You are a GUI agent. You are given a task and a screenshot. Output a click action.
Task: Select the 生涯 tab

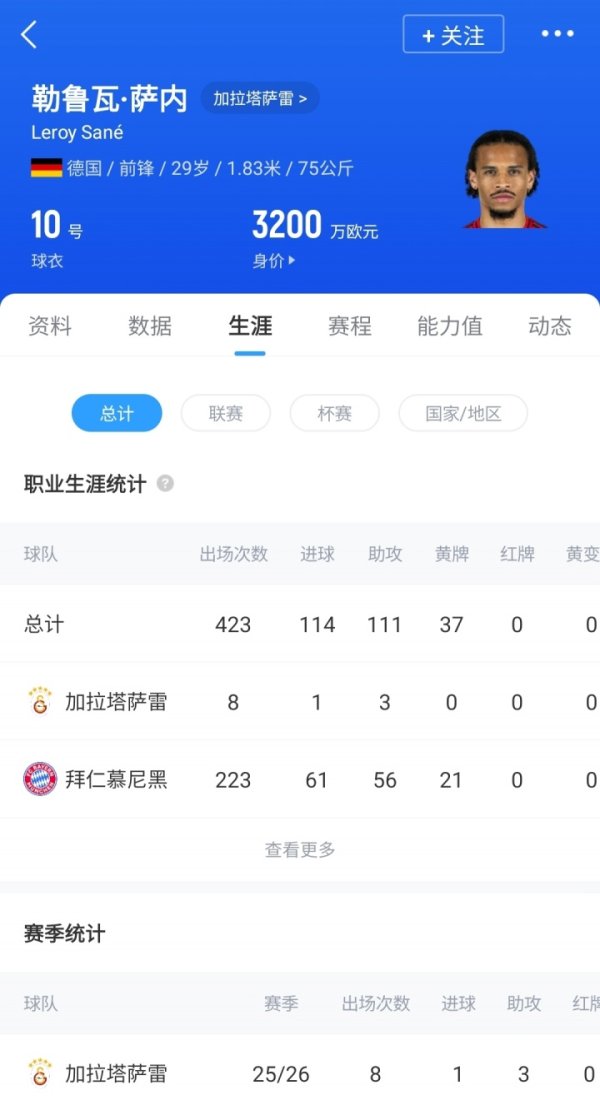pyautogui.click(x=250, y=326)
